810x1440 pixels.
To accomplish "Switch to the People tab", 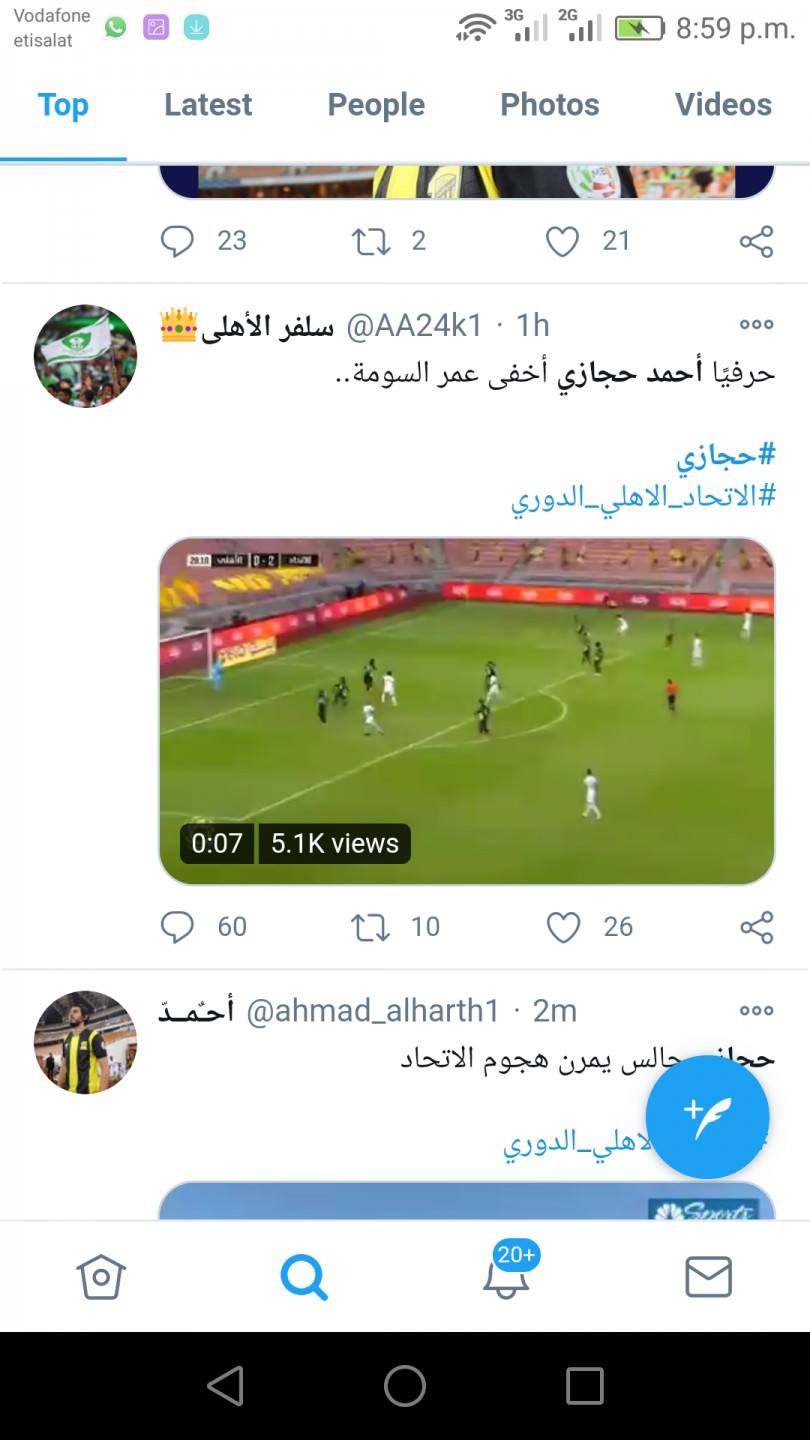I will 376,105.
